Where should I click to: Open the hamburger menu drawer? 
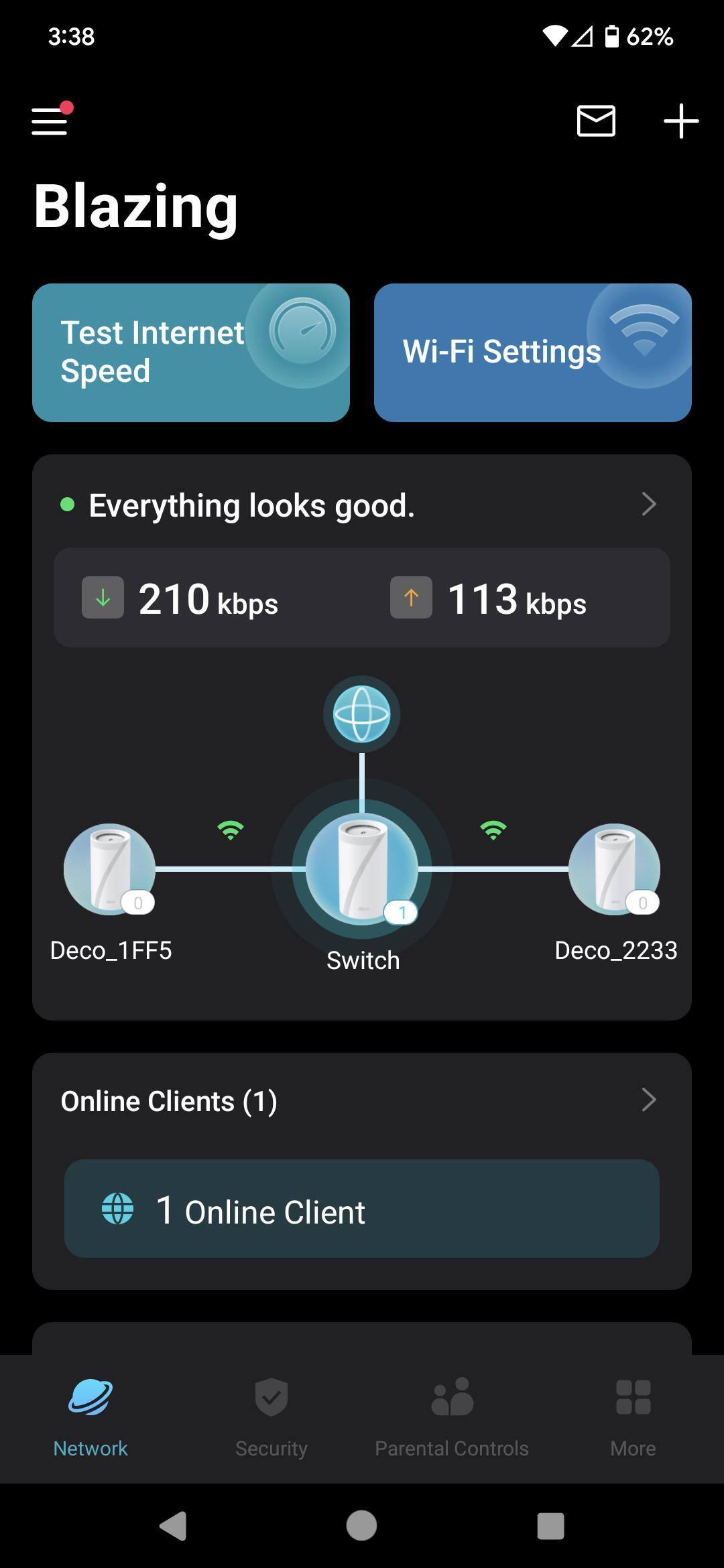coord(50,121)
